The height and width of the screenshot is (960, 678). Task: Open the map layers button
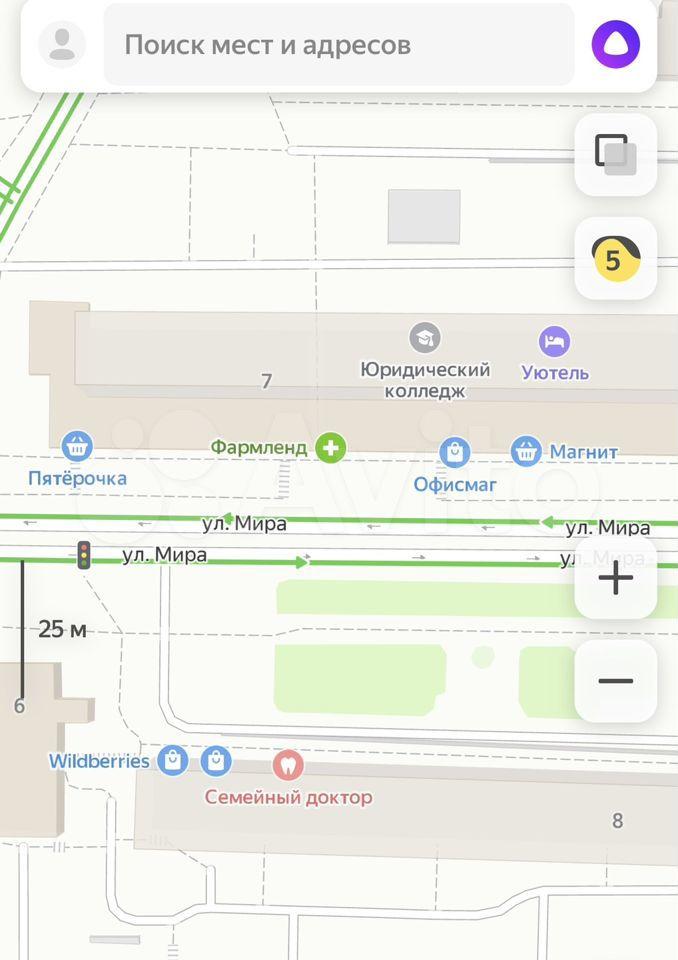tap(615, 155)
